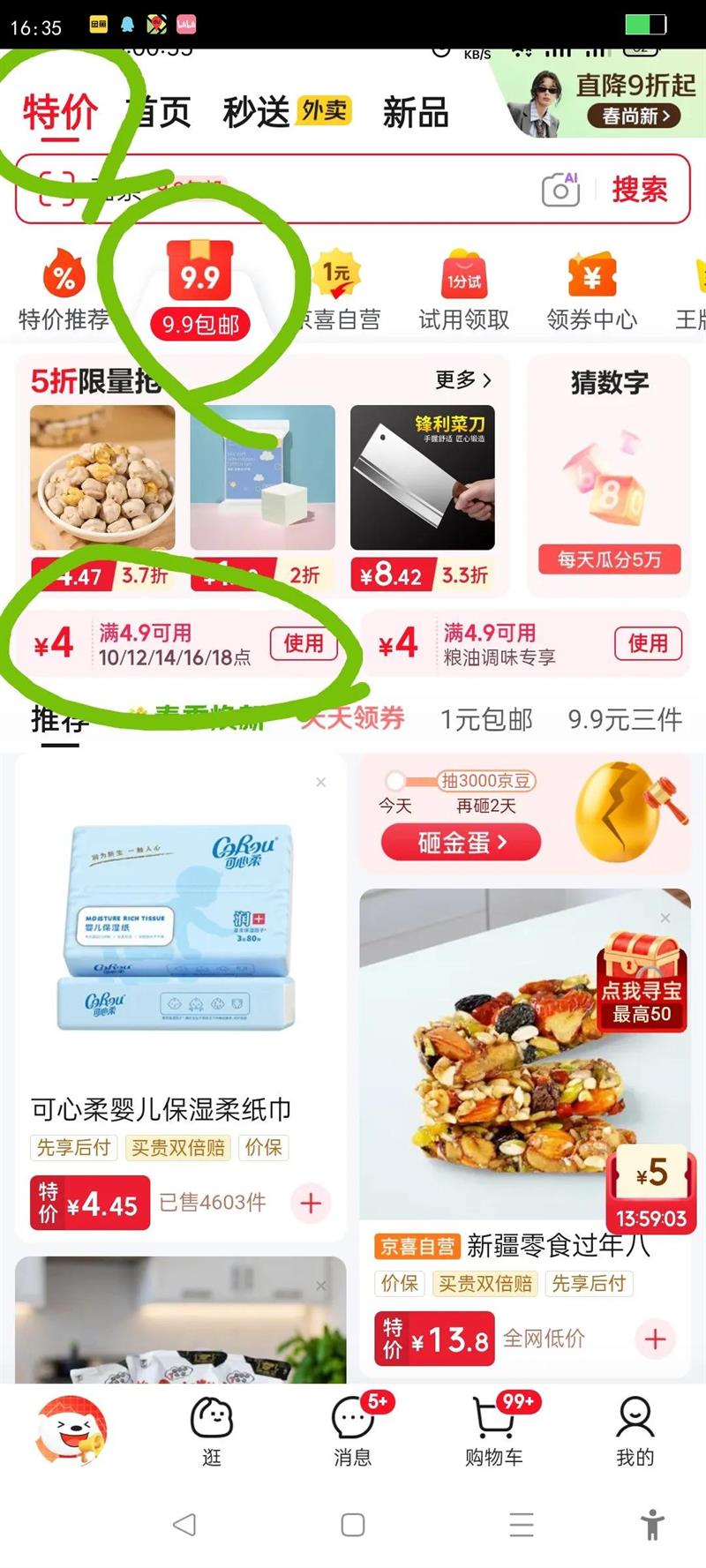Select the 9.9包邮 shortcut

[200, 289]
